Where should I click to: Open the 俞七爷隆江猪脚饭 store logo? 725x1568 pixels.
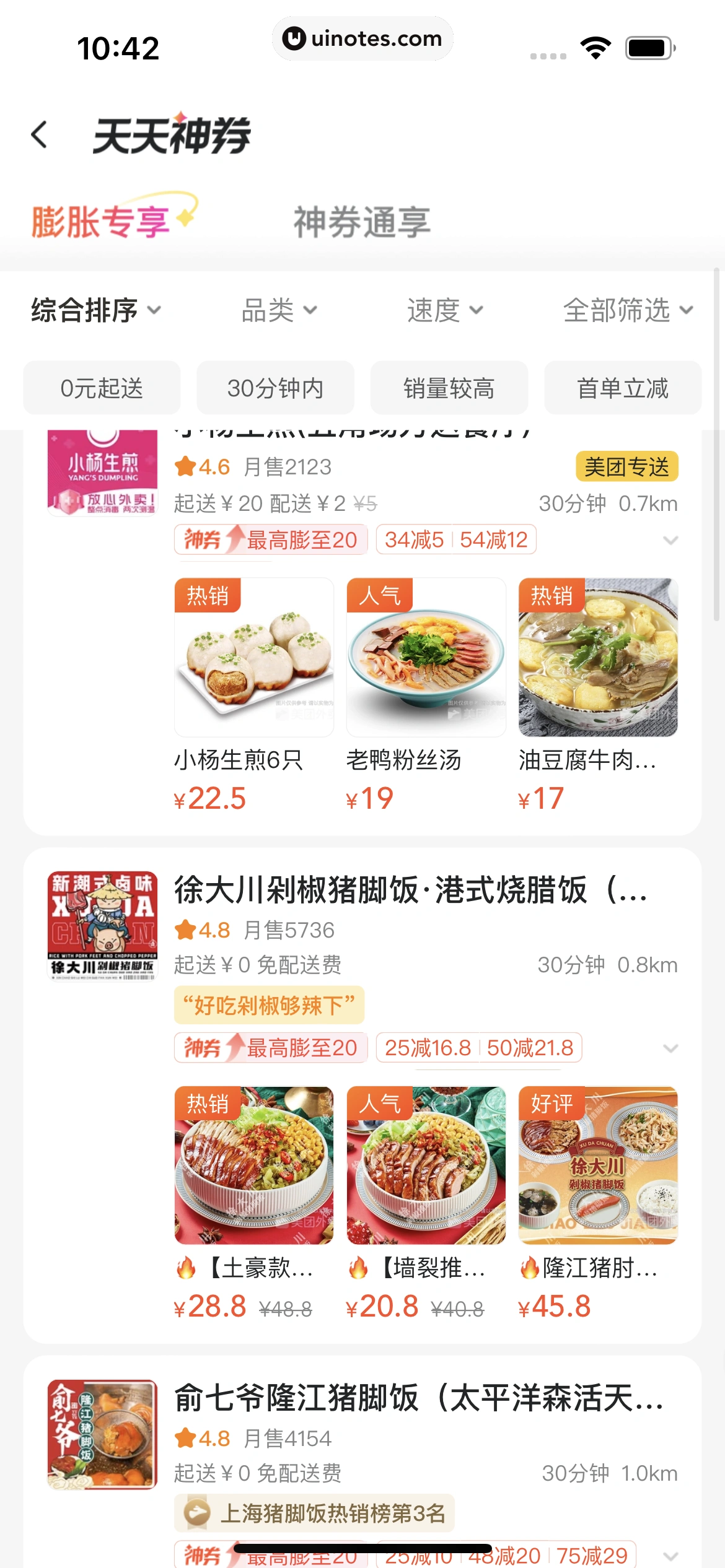pyautogui.click(x=102, y=1437)
